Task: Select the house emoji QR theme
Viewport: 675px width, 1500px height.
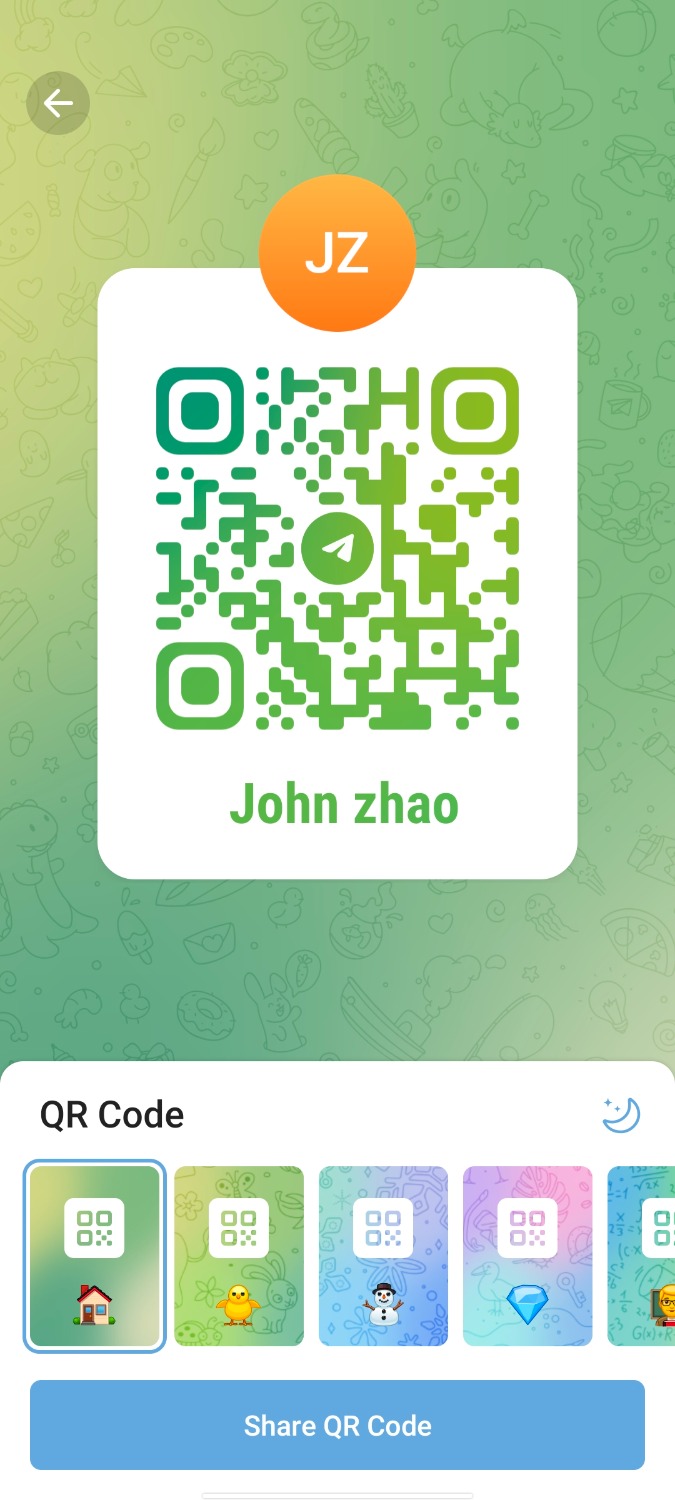Action: click(95, 1257)
